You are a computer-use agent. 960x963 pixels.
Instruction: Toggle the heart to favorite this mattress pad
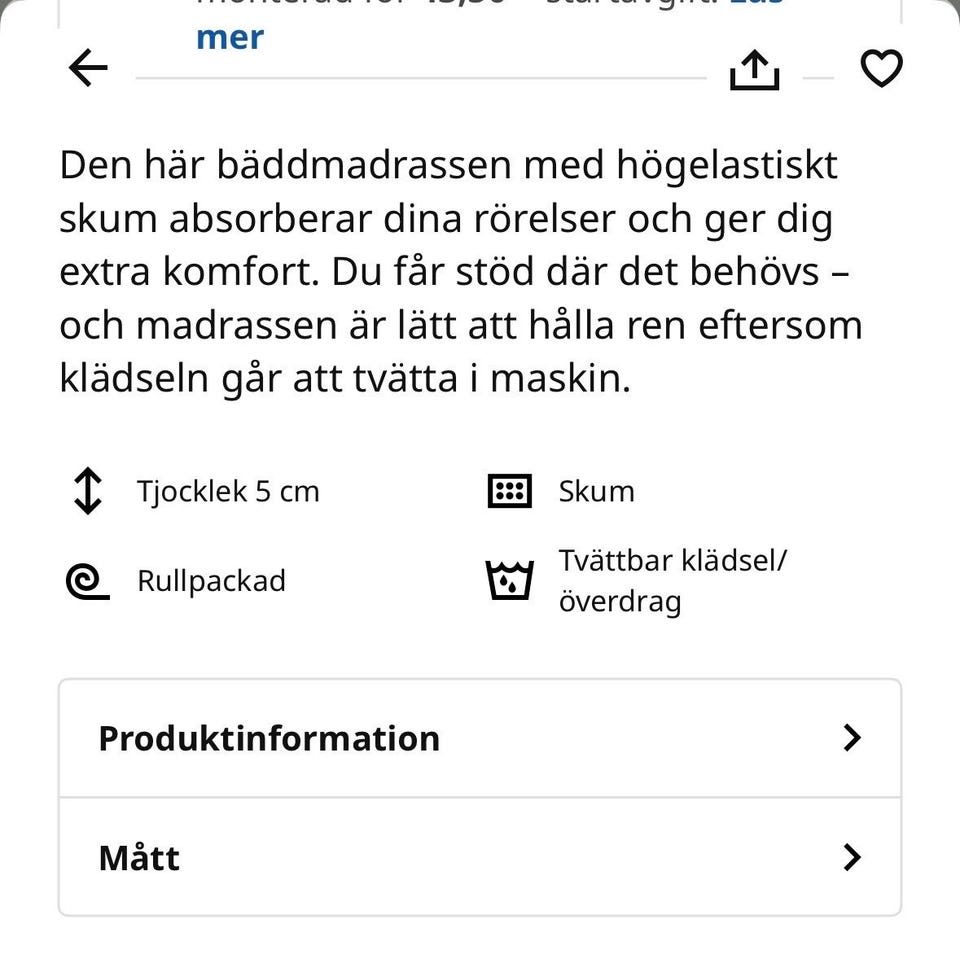point(881,68)
